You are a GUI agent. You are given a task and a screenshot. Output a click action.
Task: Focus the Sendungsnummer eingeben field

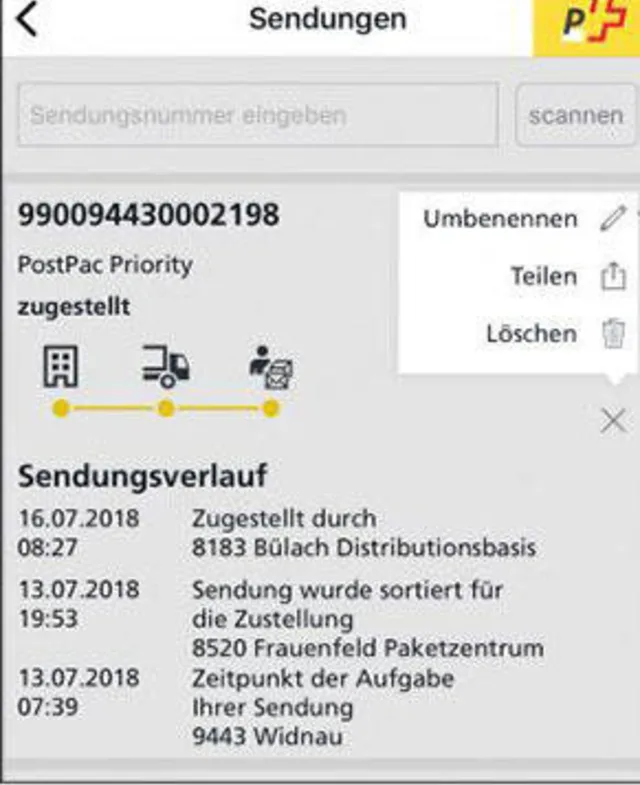[257, 115]
